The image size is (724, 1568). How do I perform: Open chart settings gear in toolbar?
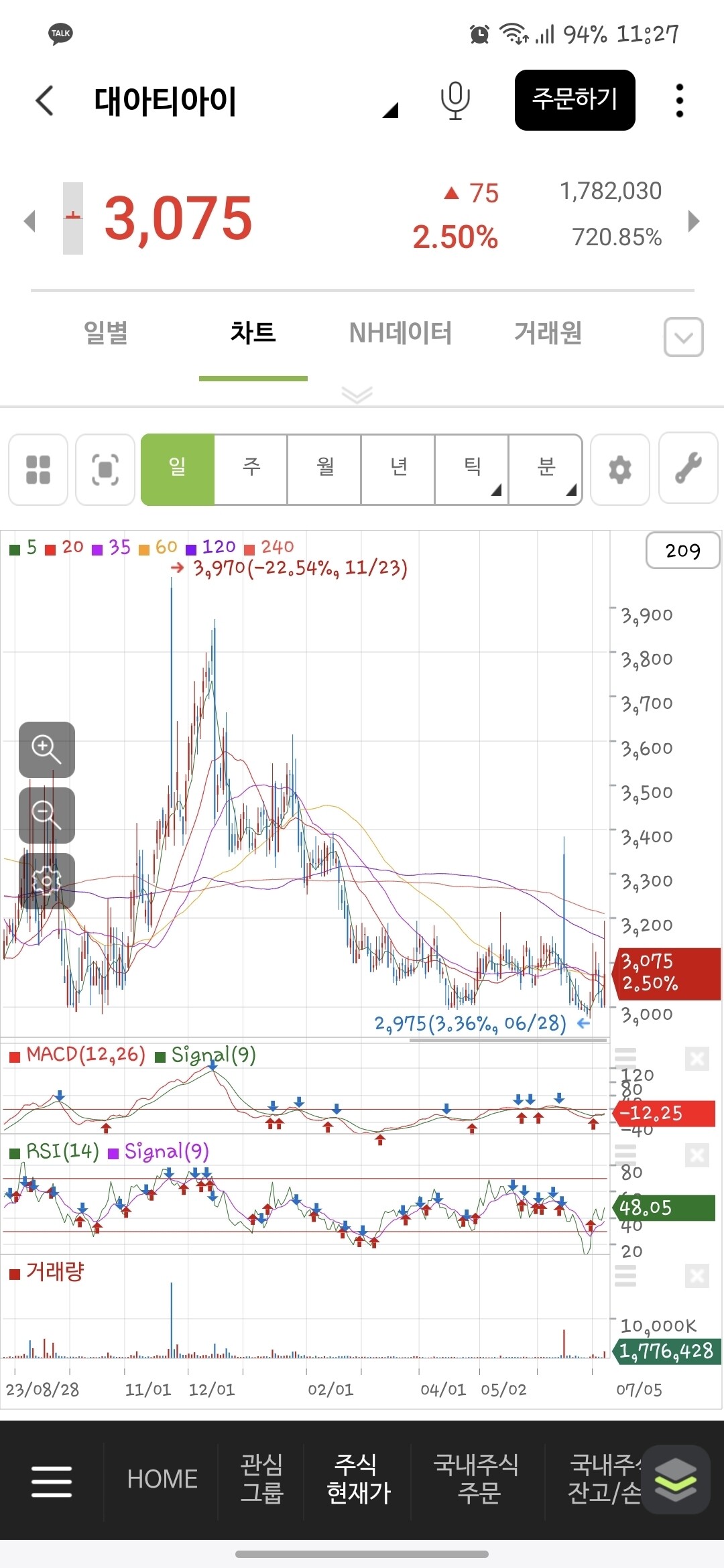coord(620,469)
